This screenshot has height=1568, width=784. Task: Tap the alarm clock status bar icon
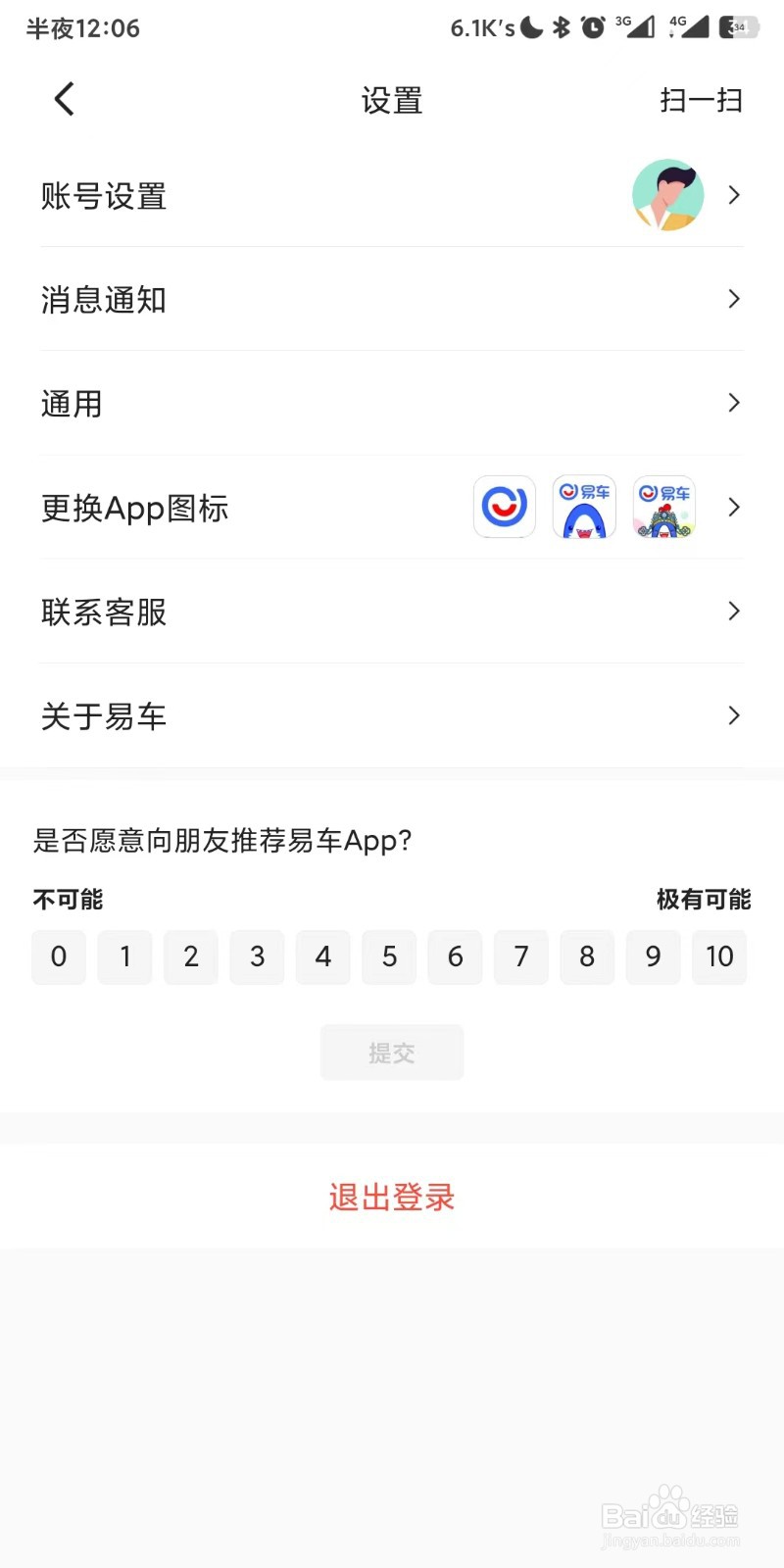tap(594, 27)
